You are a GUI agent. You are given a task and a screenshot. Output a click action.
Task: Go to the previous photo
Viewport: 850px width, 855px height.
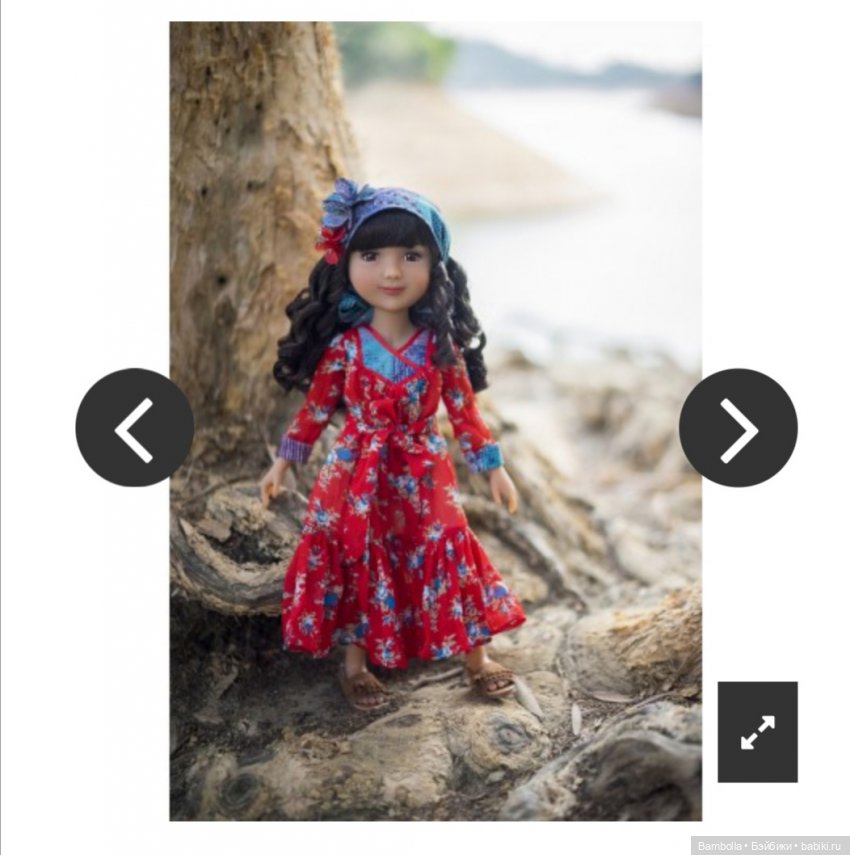(134, 428)
